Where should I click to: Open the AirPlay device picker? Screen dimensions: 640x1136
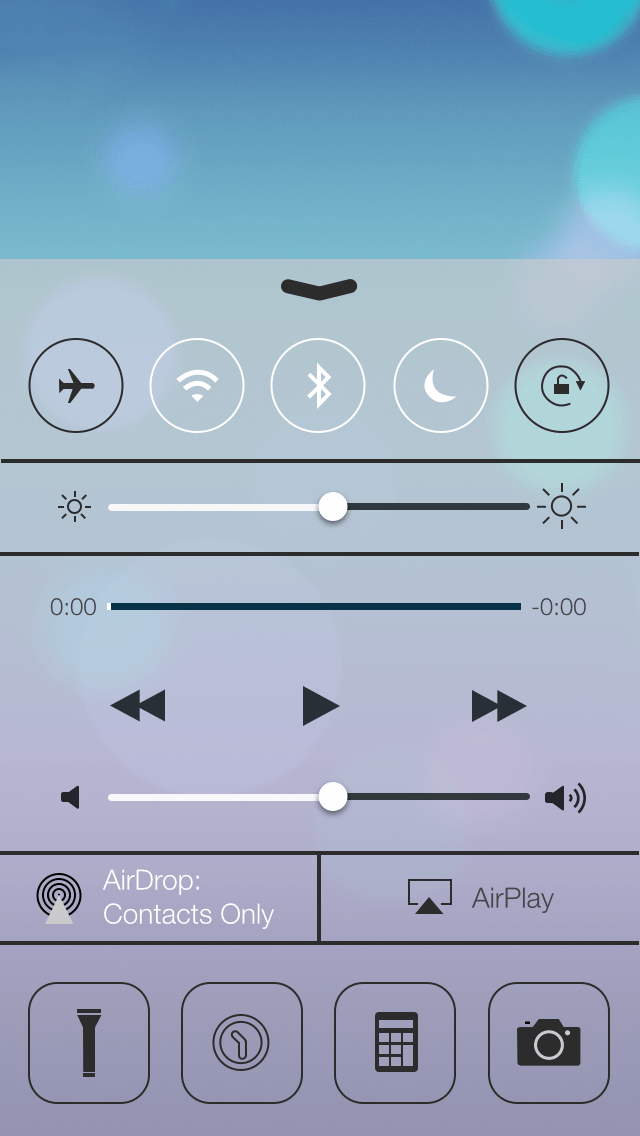[x=480, y=898]
